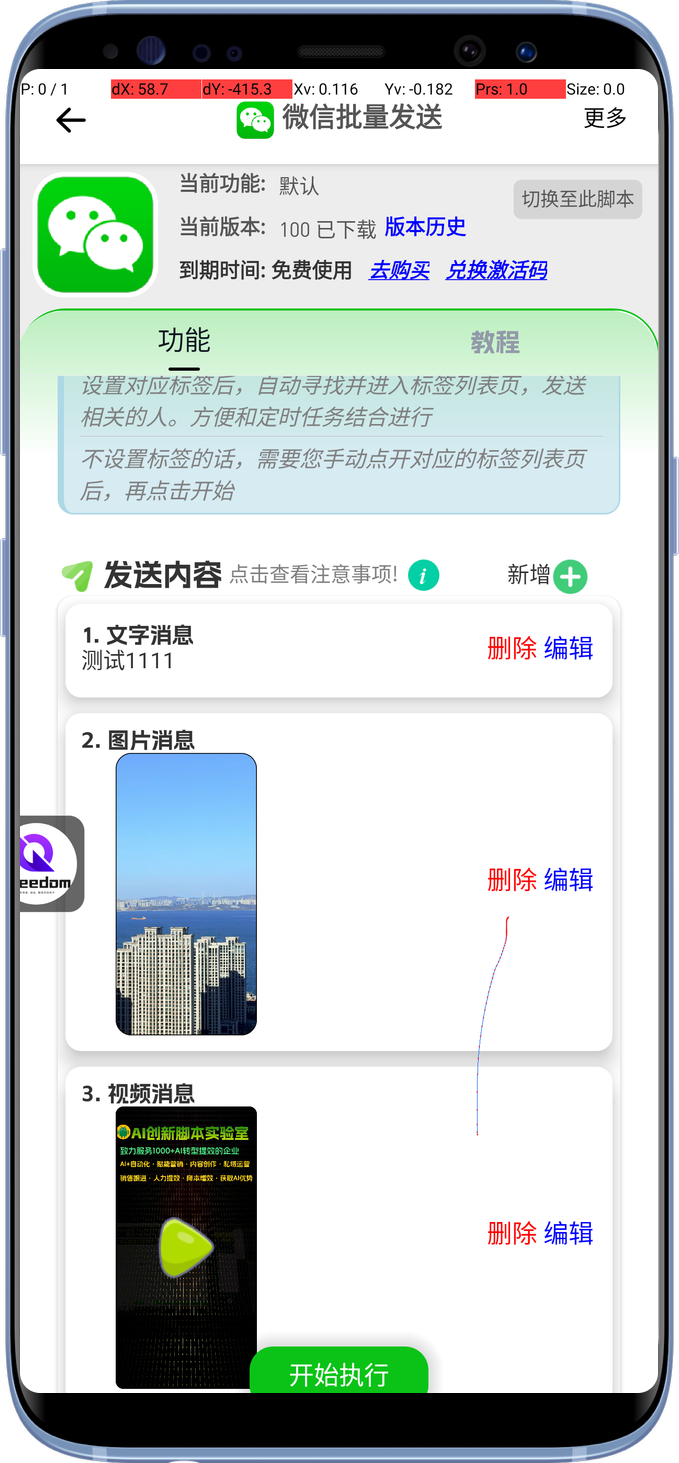Edit the 文字消息 item

tap(569, 648)
